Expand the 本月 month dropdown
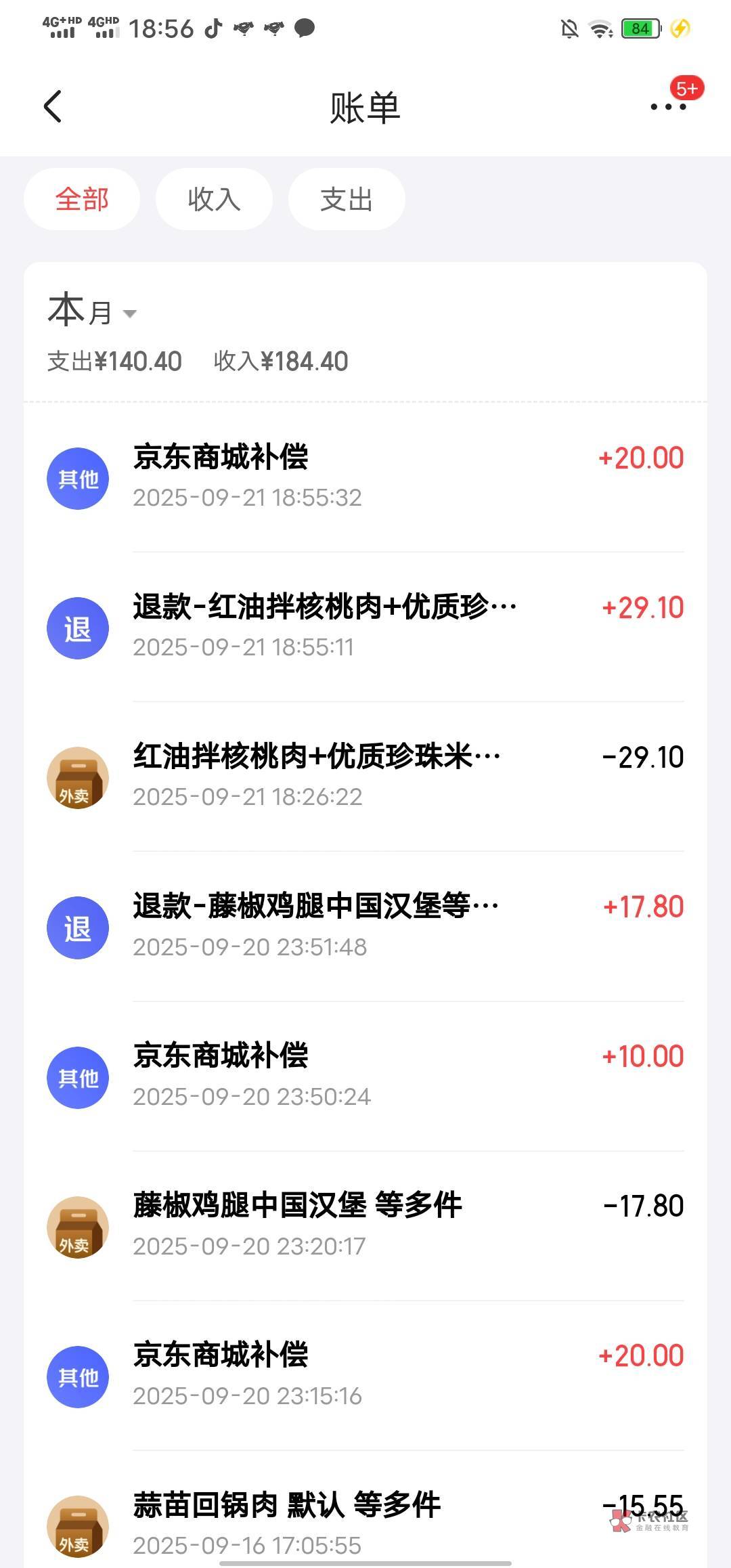 92,311
